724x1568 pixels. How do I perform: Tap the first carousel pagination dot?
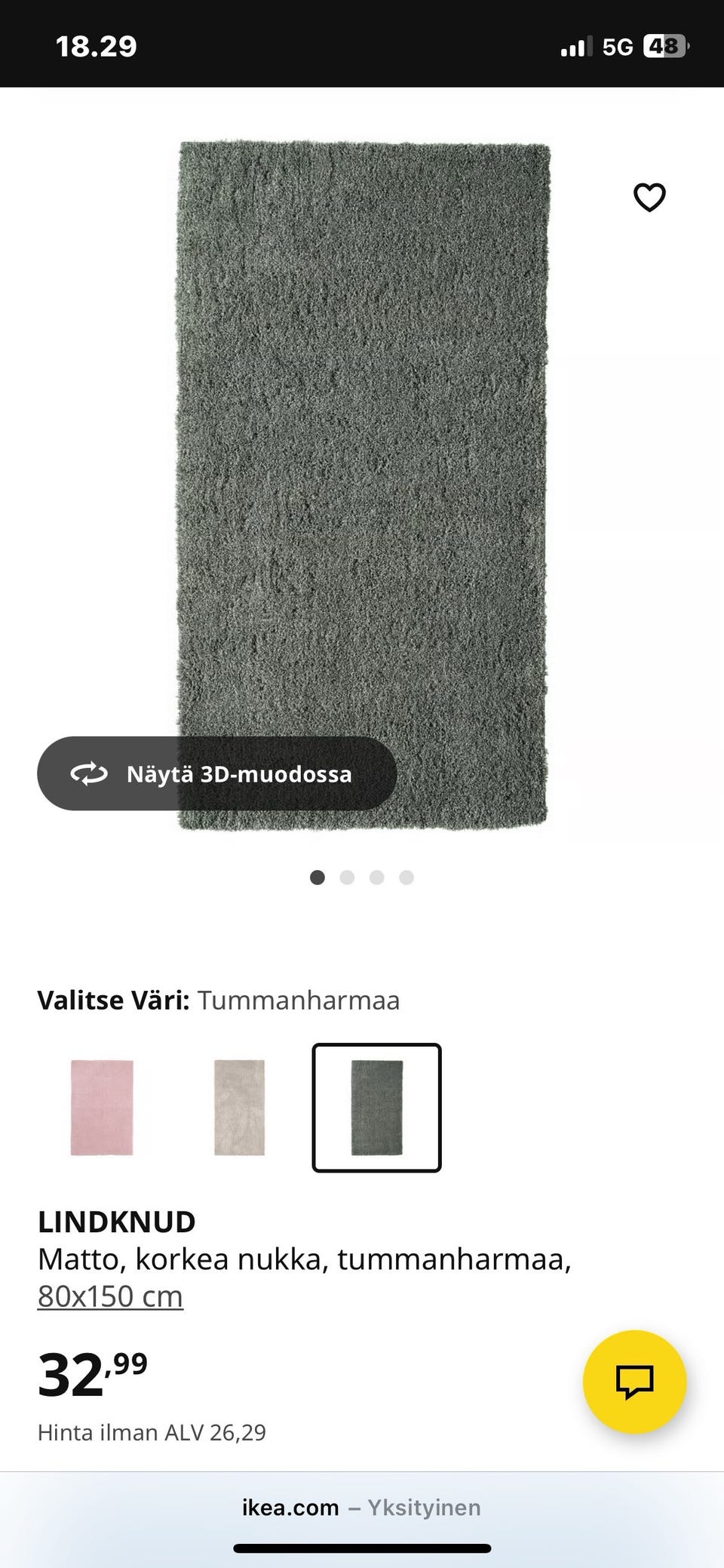point(318,878)
